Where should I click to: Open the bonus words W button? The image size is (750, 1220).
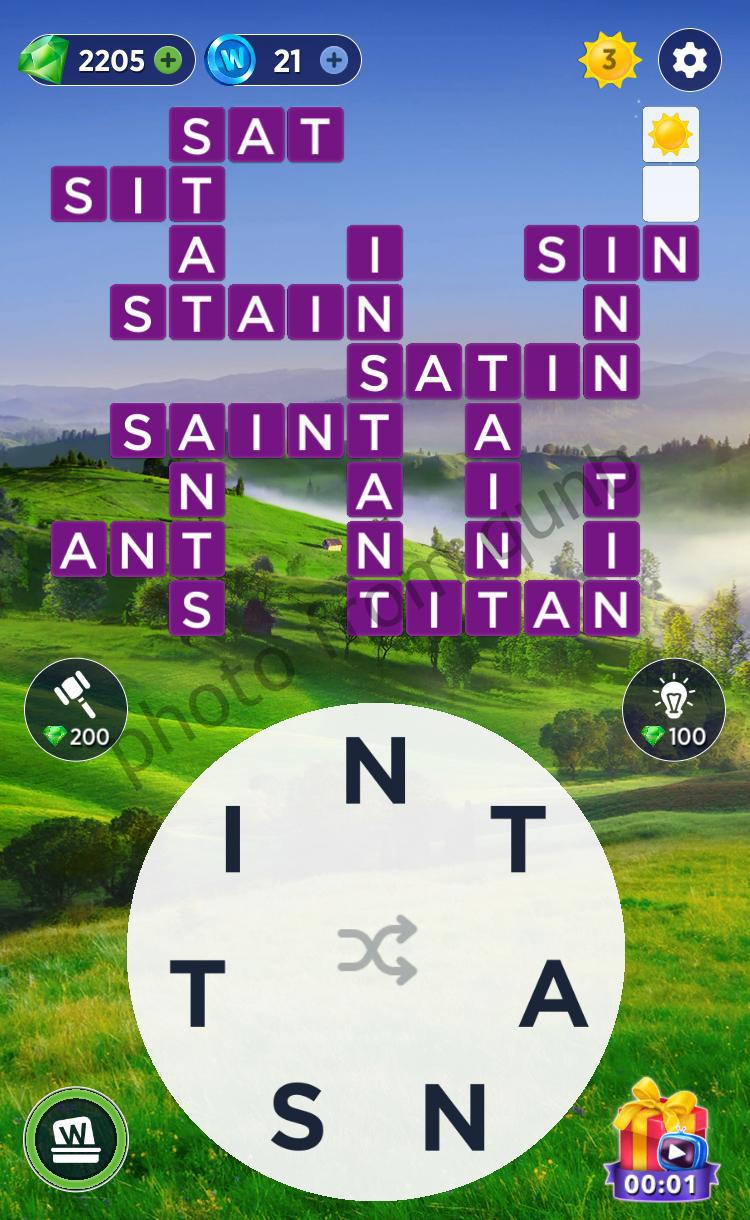coord(76,1139)
